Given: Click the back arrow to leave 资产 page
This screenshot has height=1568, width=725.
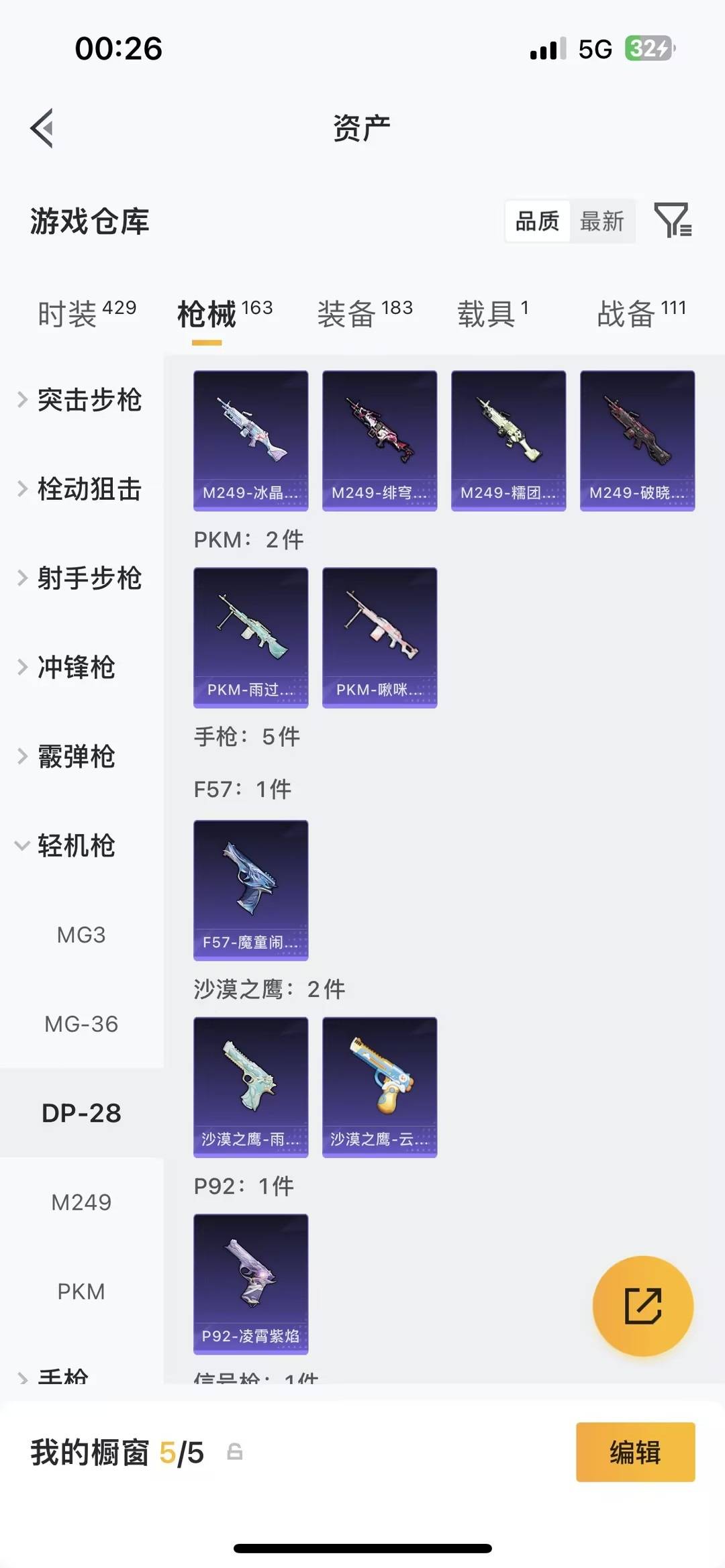Looking at the screenshot, I should 42,129.
